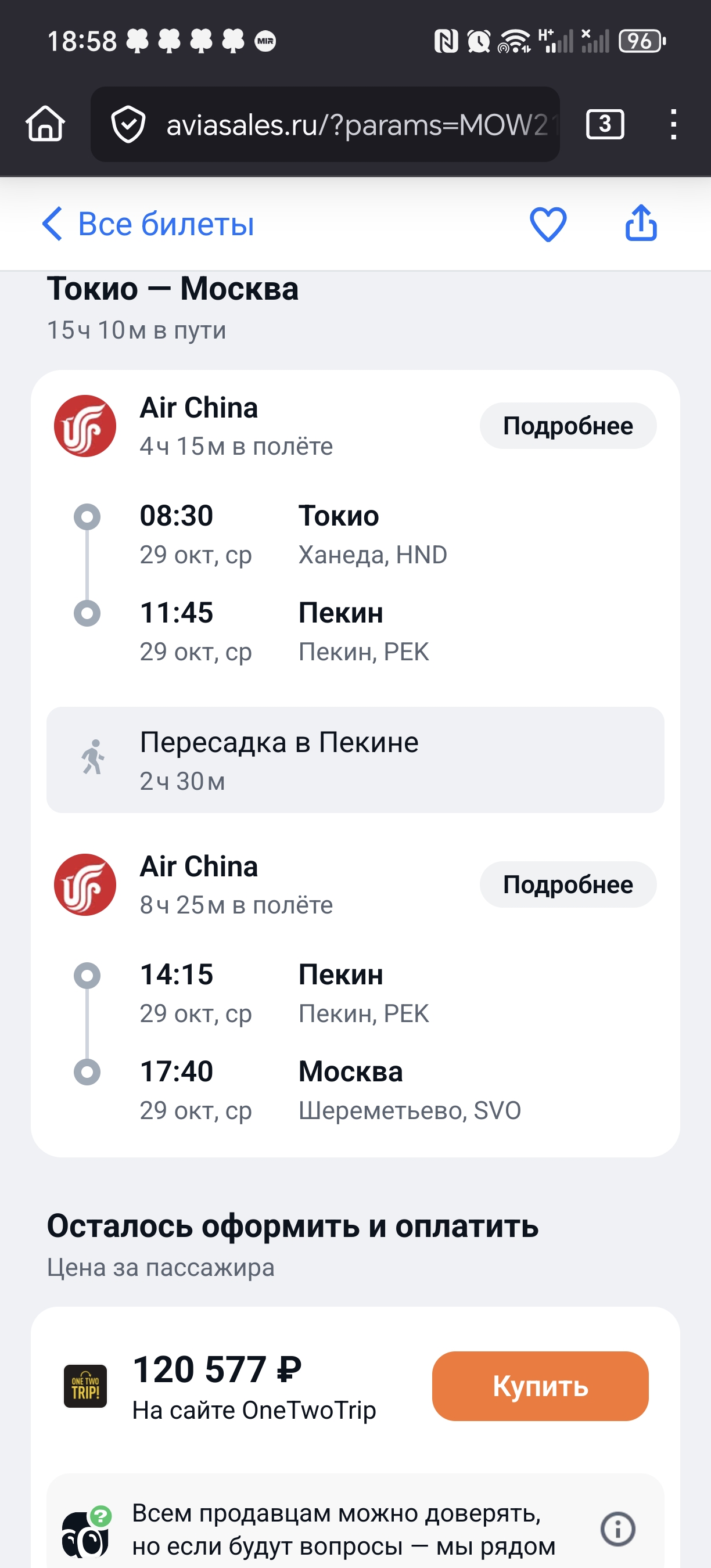Go back to all tickets

(x=148, y=224)
